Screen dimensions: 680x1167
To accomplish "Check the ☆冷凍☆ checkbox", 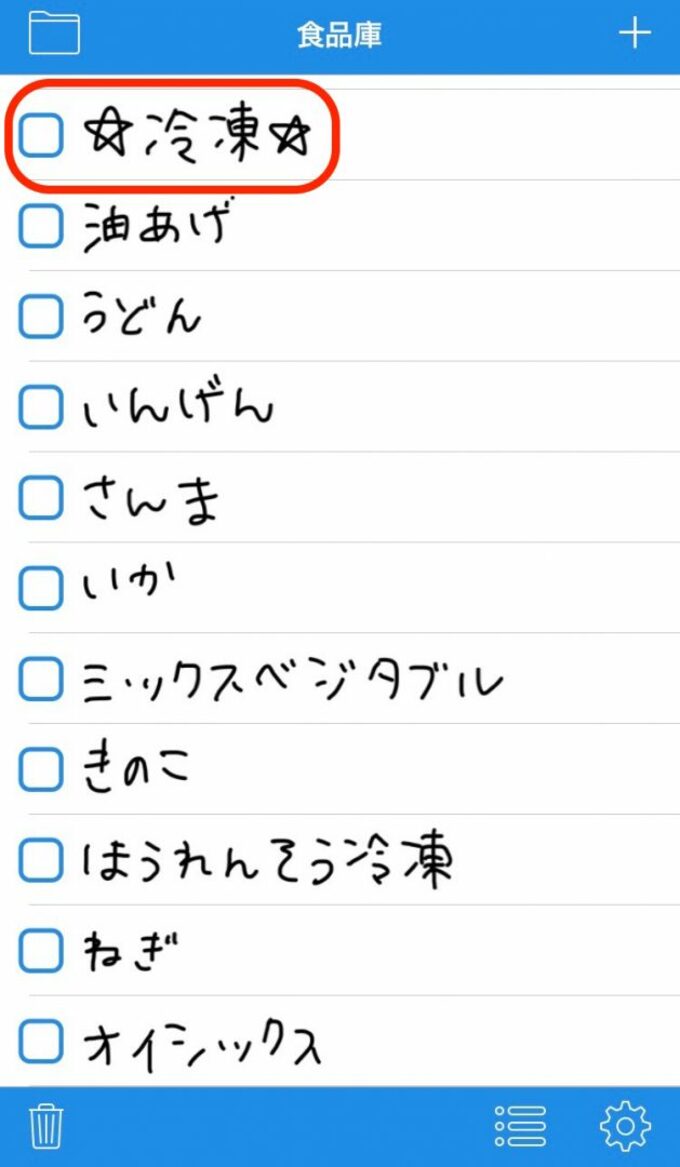I will click(x=42, y=136).
